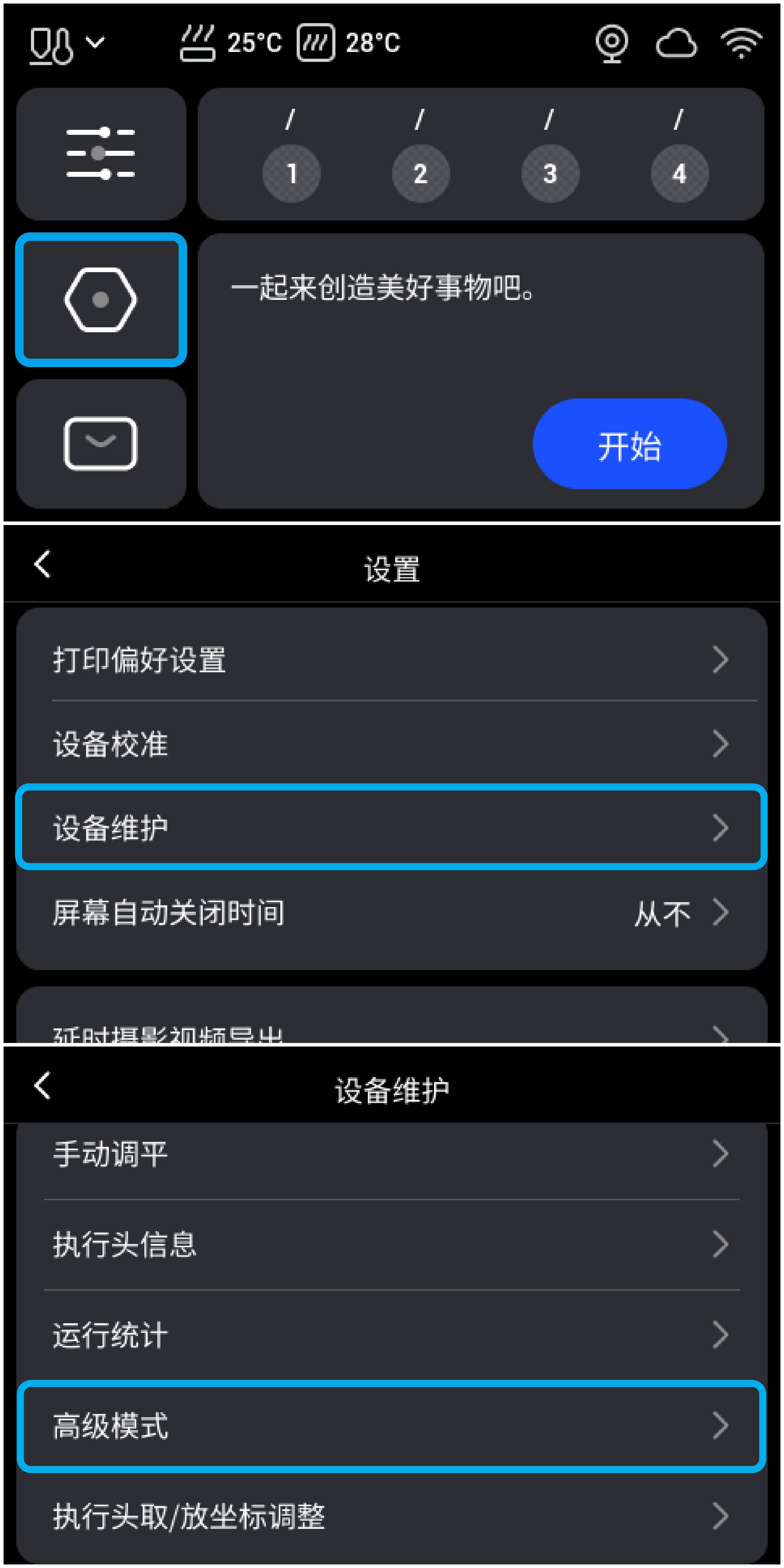Image resolution: width=784 pixels, height=1568 pixels.
Task: Open 运行统计
Action: click(x=391, y=1335)
